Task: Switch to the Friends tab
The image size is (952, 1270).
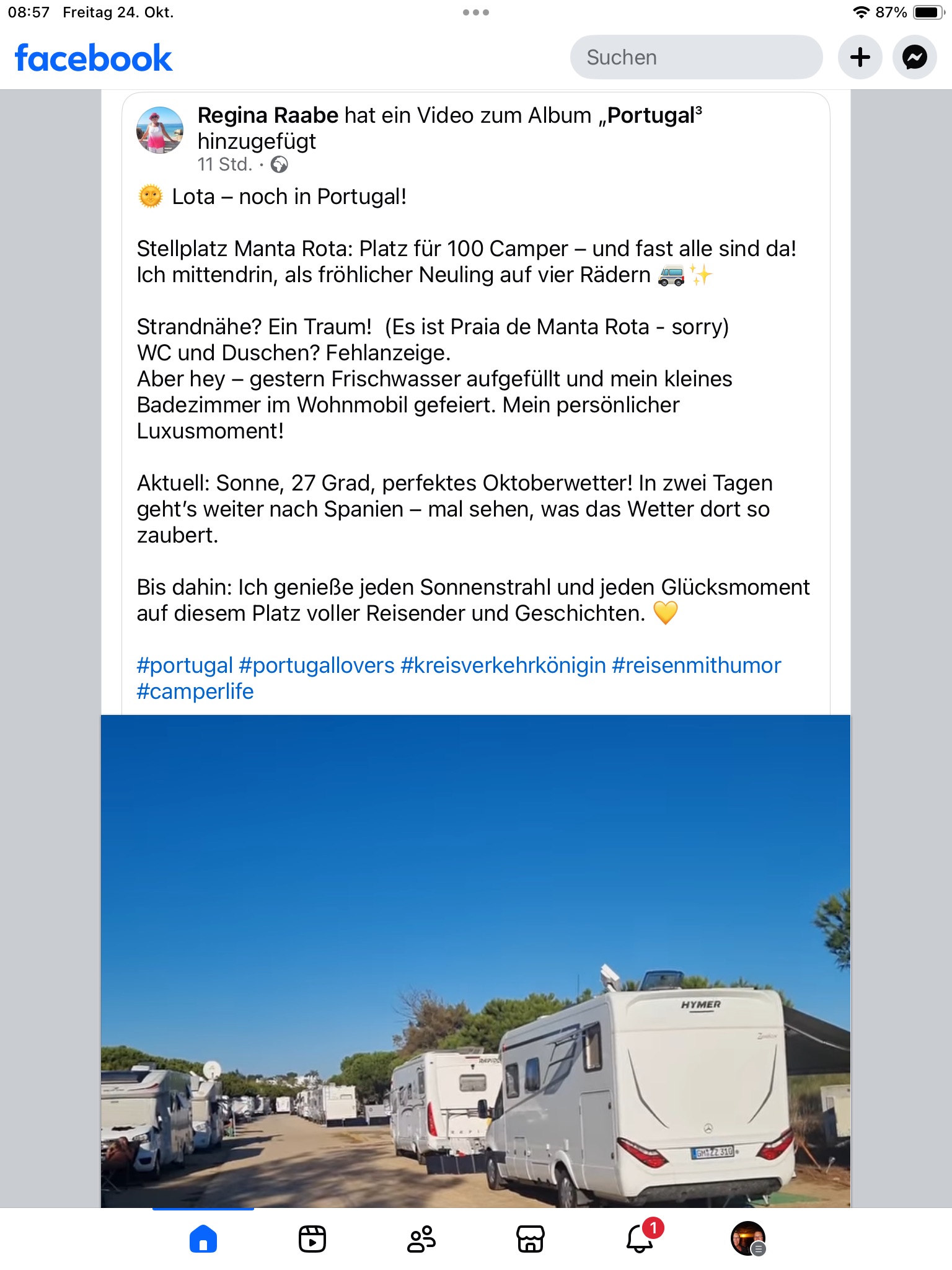Action: [421, 1239]
